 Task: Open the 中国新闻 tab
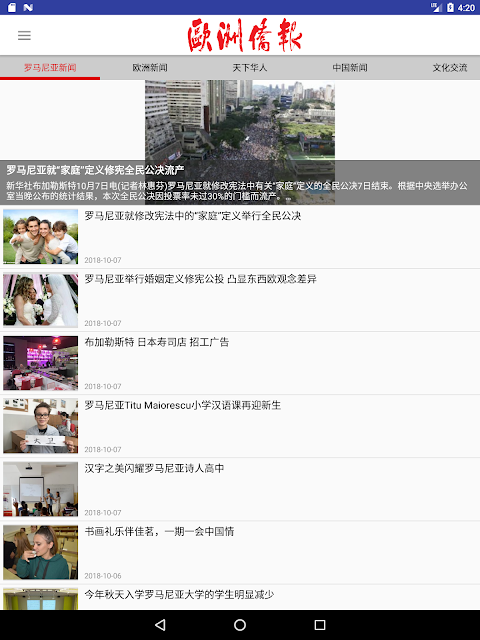click(x=350, y=68)
